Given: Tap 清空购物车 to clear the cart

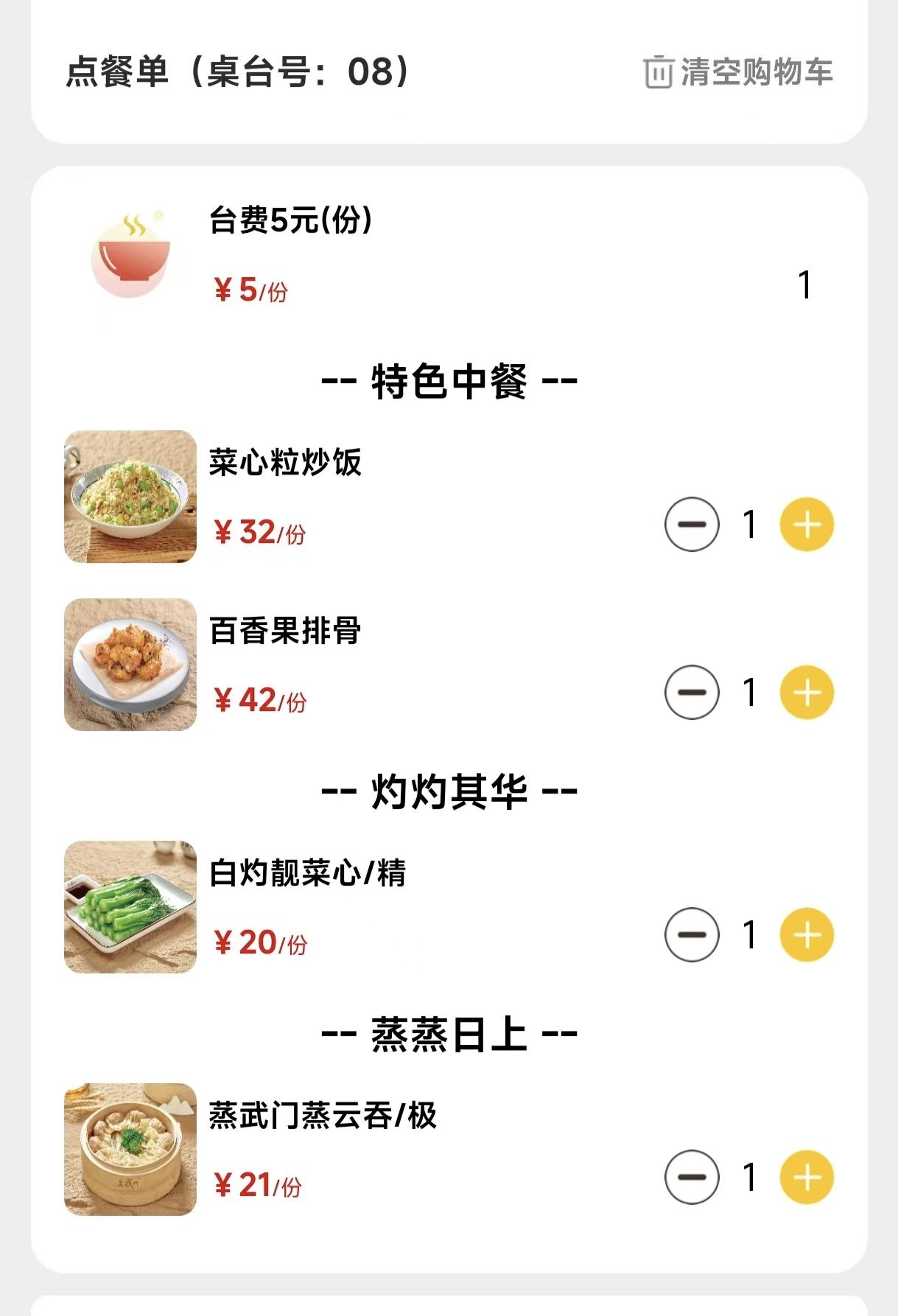Looking at the screenshot, I should (x=738, y=72).
